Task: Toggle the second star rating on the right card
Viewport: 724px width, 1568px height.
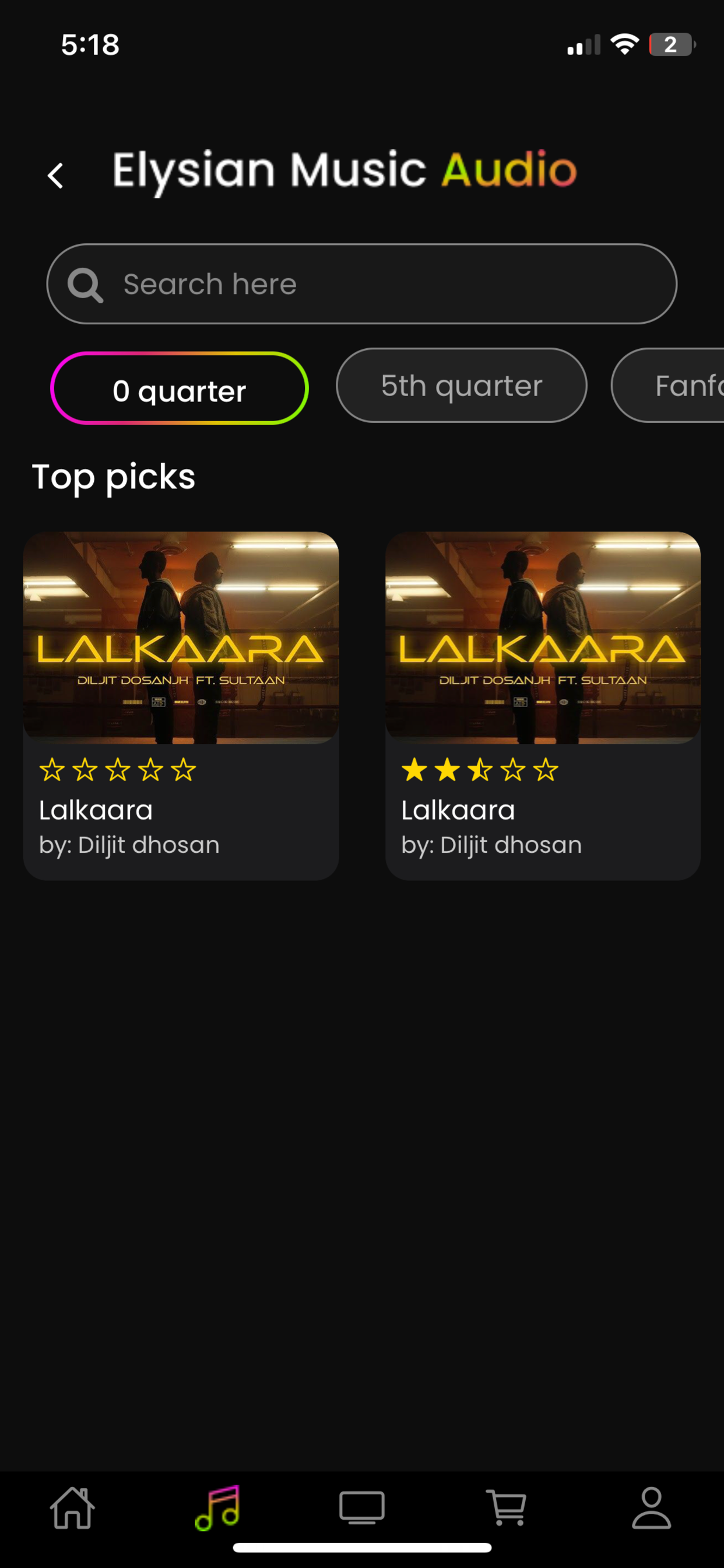Action: pyautogui.click(x=448, y=770)
